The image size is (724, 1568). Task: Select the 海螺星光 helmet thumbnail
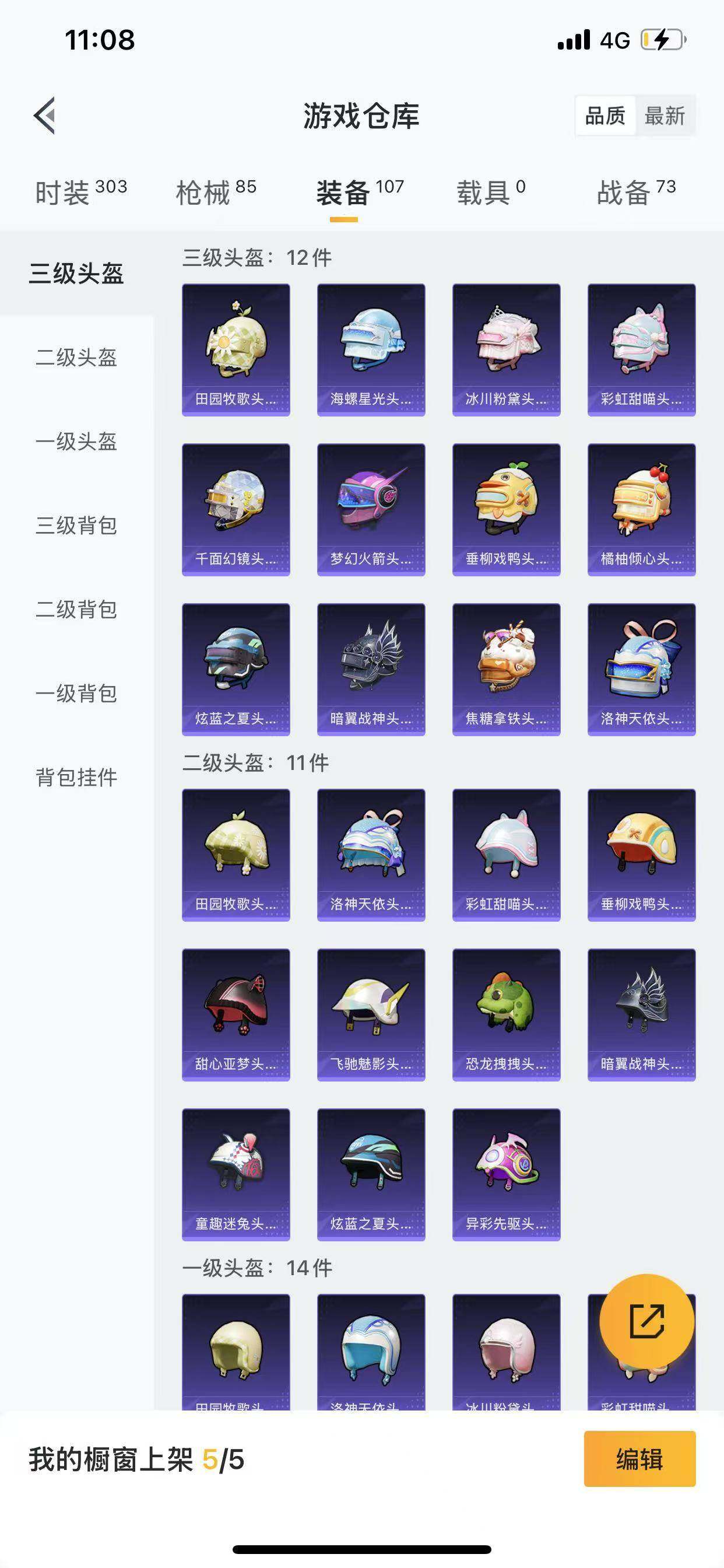pos(371,348)
